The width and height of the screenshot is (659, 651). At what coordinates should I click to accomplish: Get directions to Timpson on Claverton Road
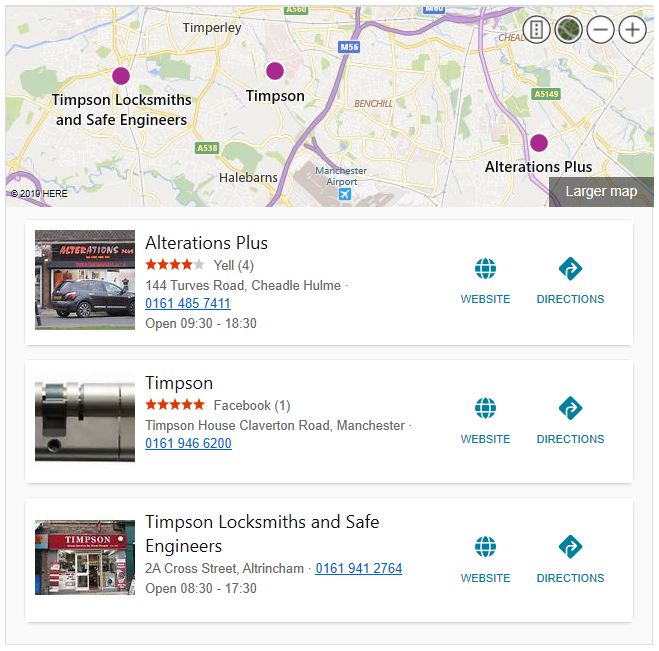570,421
